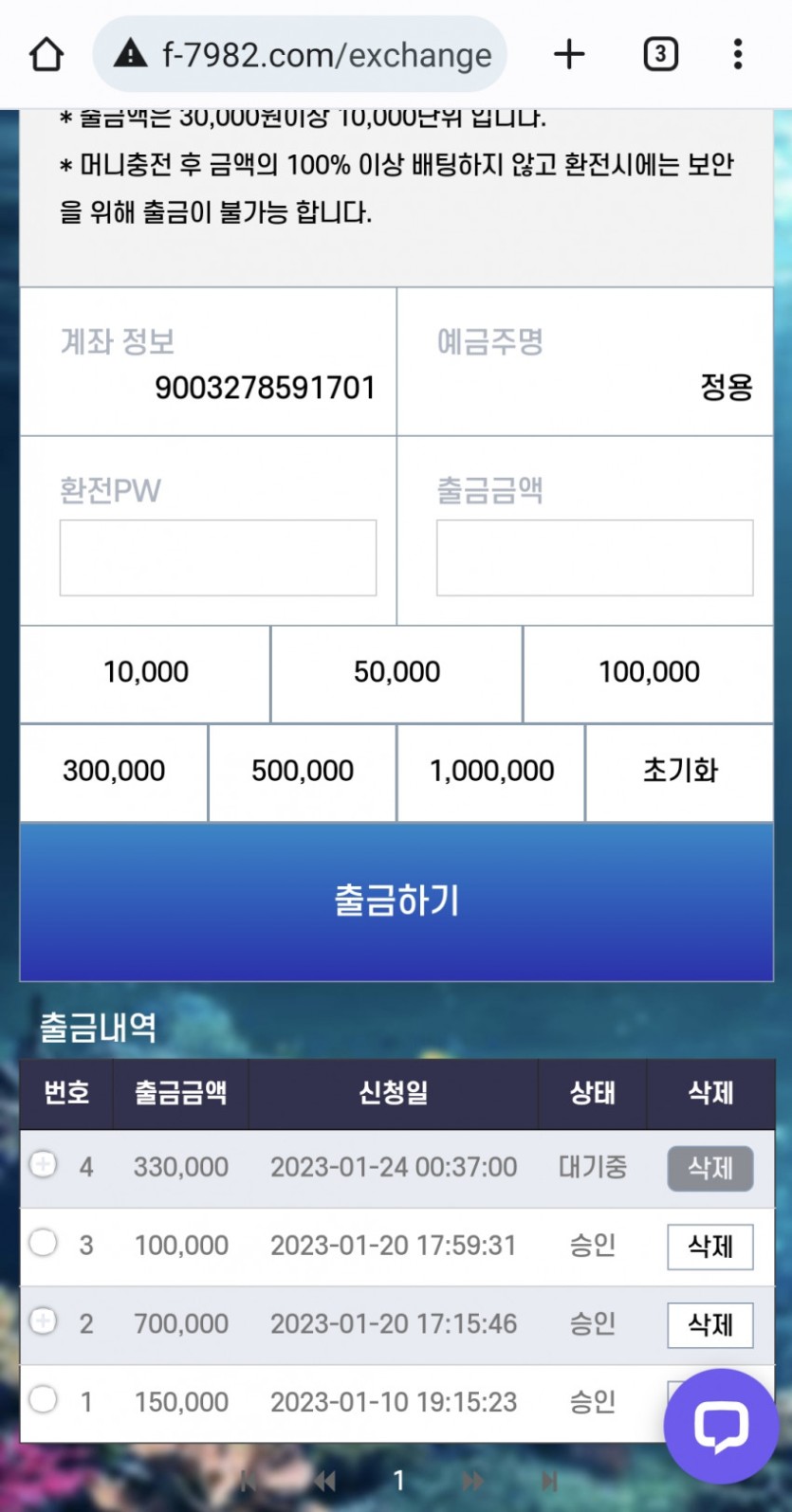
Task: Open the tab switcher showing 3 tabs
Action: pyautogui.click(x=660, y=54)
